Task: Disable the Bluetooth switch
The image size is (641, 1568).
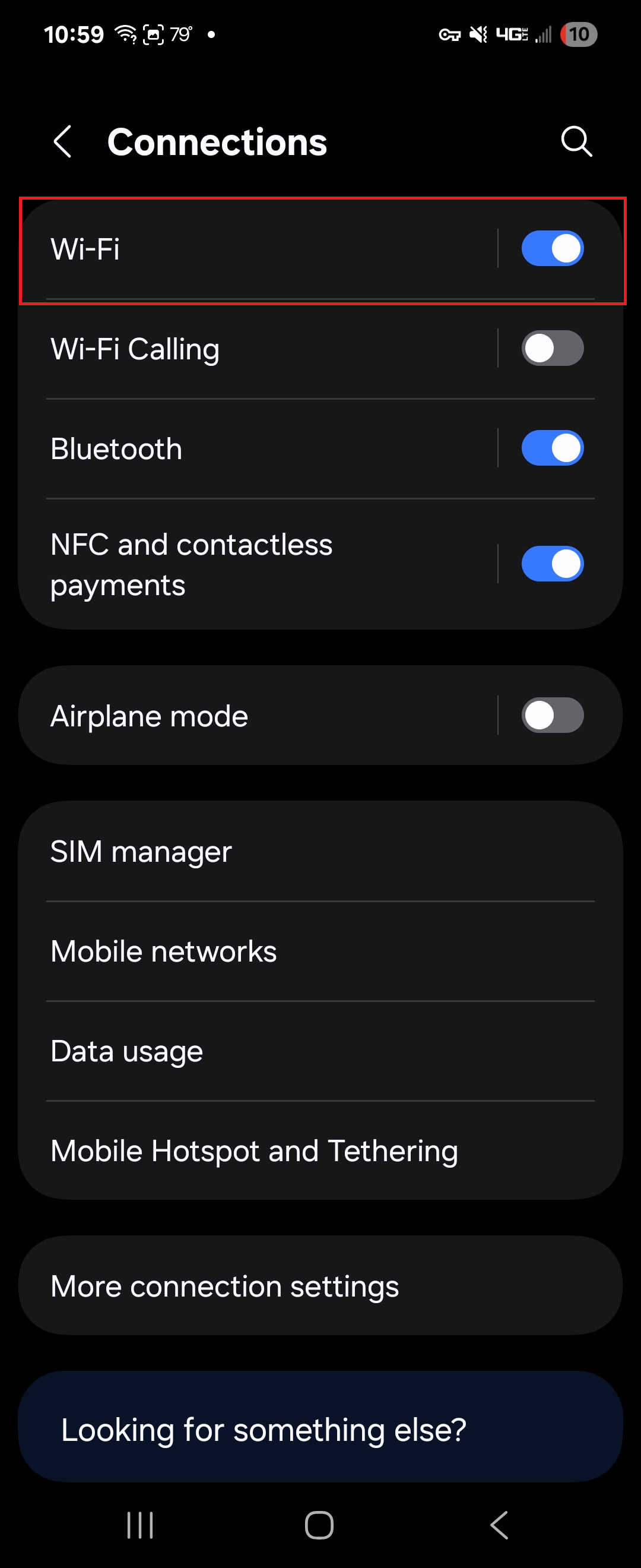Action: pyautogui.click(x=552, y=448)
